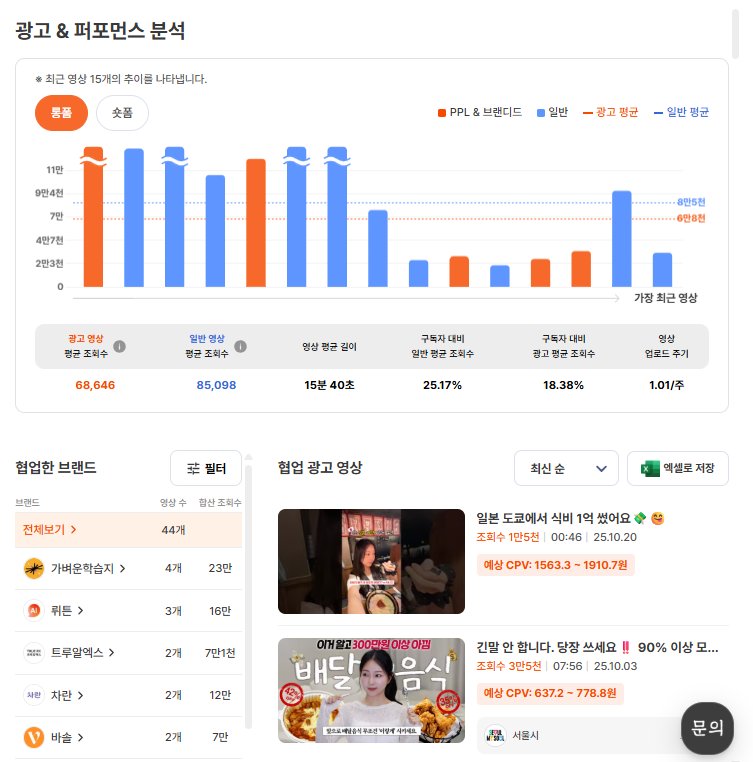Viewport: 753px width, 762px height.
Task: Open the 필터 button for brands
Action: [206, 468]
